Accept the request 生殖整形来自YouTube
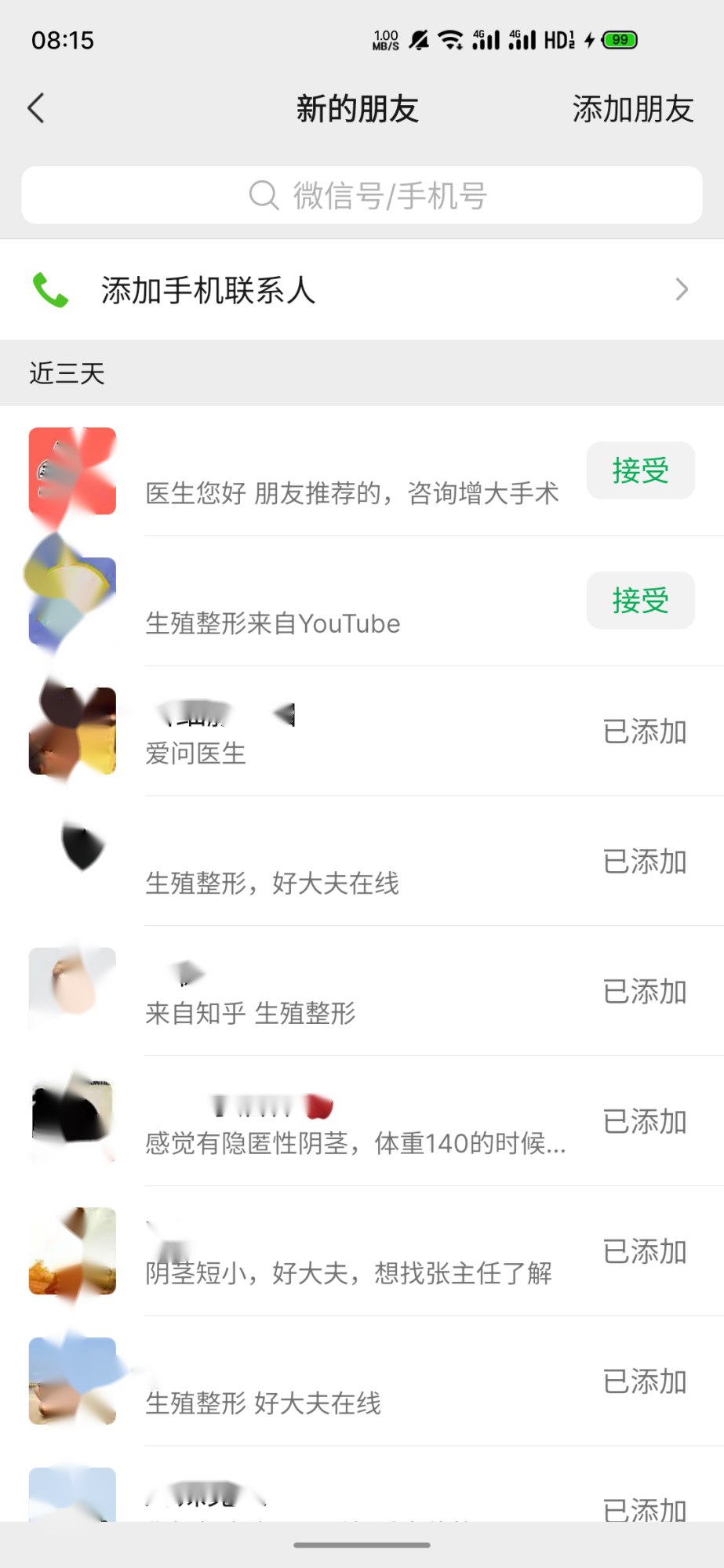The image size is (724, 1568). (x=640, y=601)
